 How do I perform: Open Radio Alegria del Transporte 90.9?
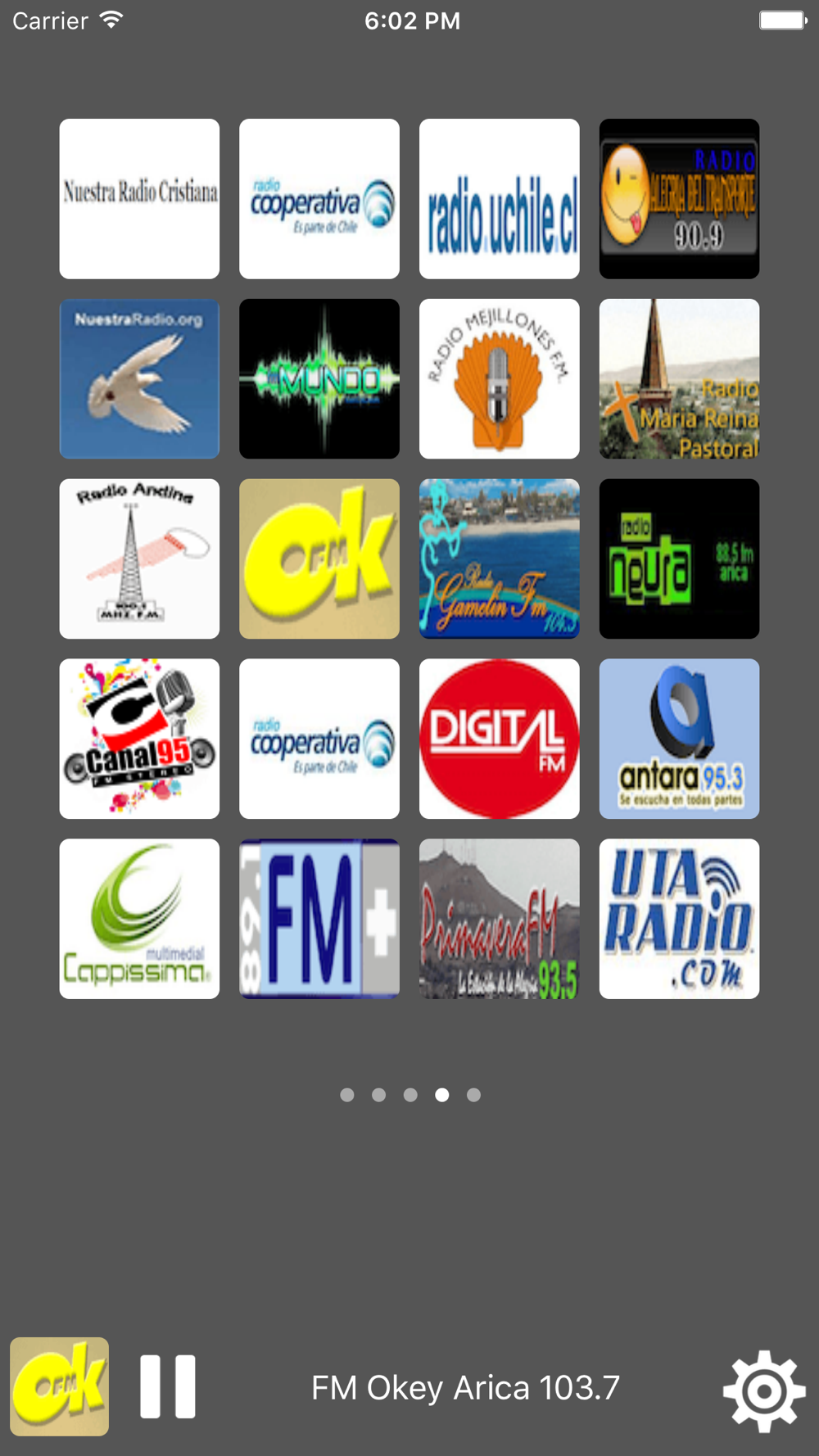tap(680, 199)
